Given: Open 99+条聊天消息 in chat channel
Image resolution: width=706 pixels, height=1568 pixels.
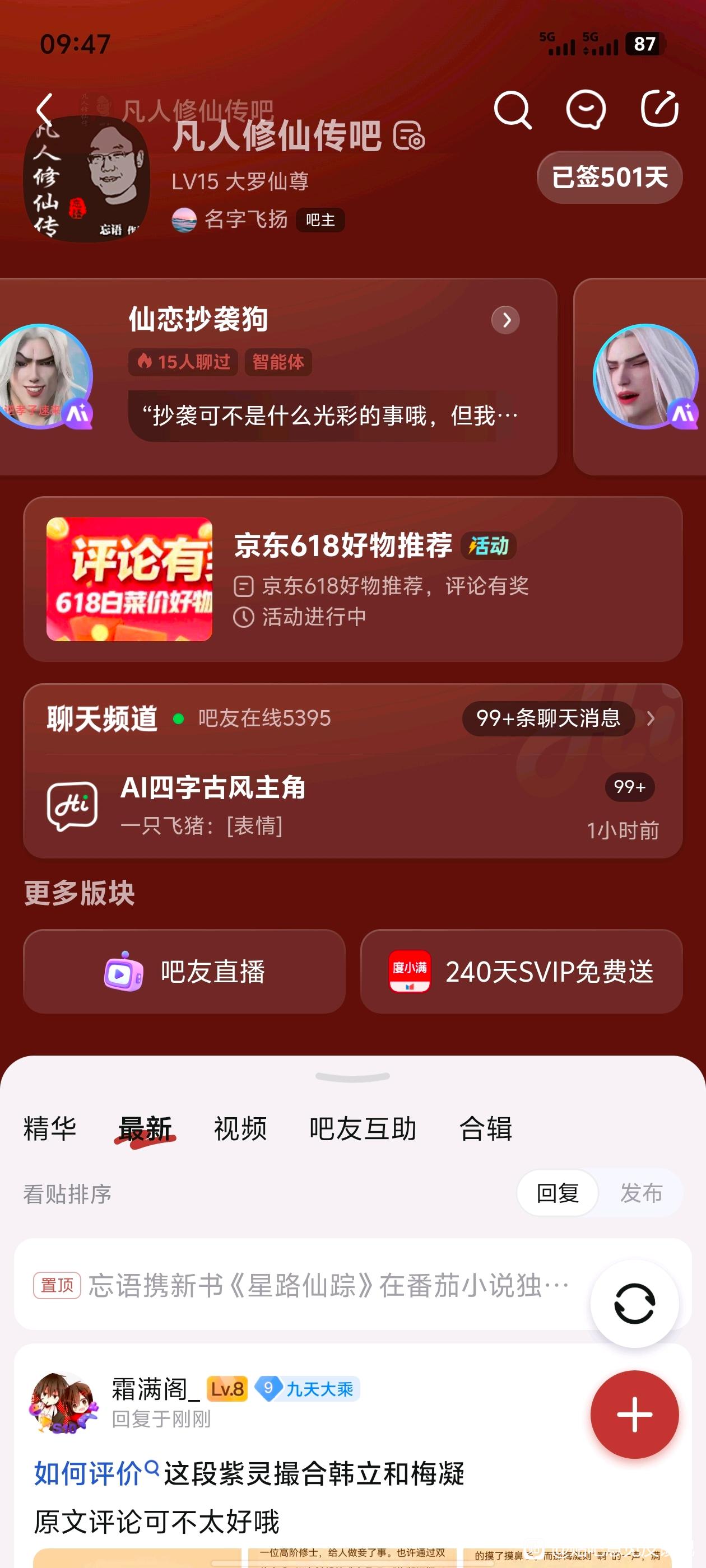Looking at the screenshot, I should click(547, 718).
